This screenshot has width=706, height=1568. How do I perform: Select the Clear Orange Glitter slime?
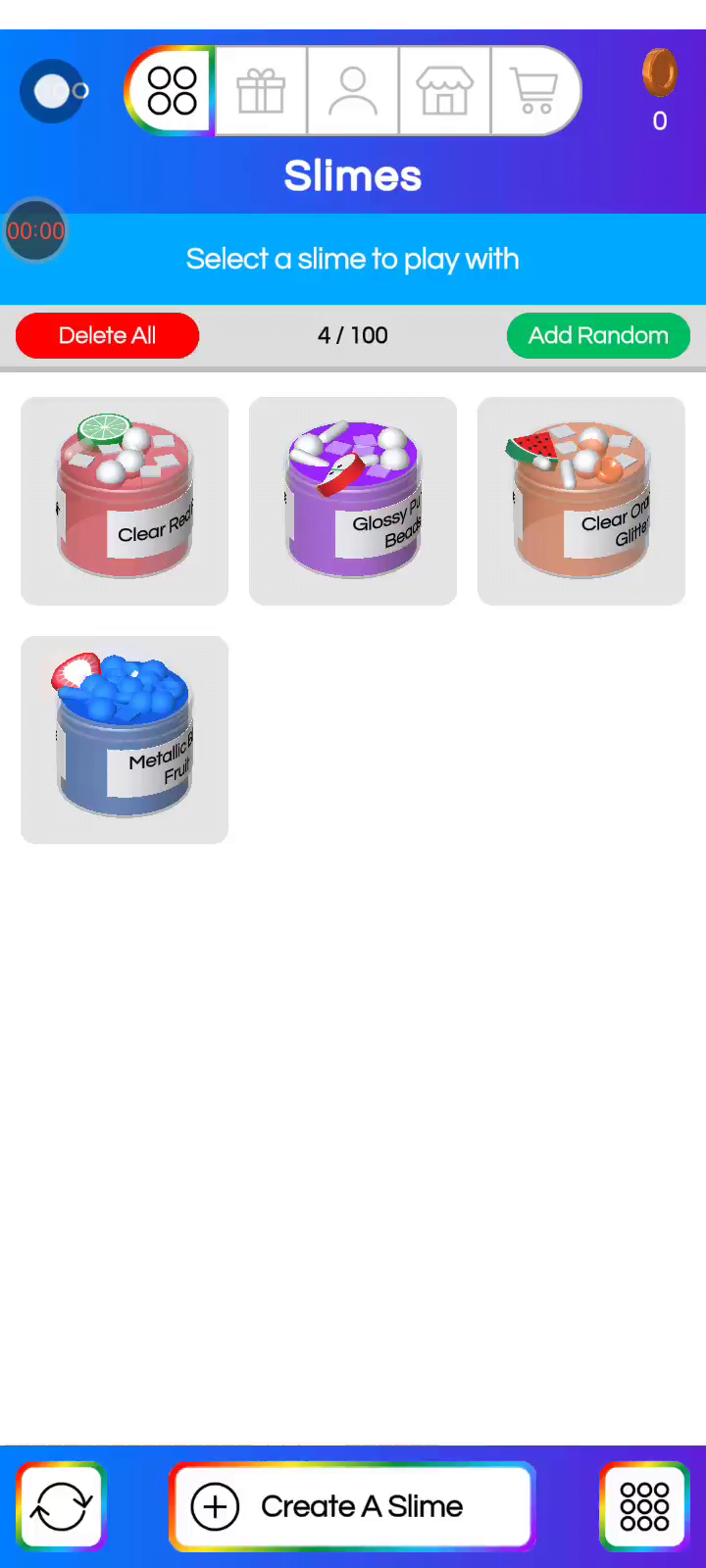coord(581,501)
